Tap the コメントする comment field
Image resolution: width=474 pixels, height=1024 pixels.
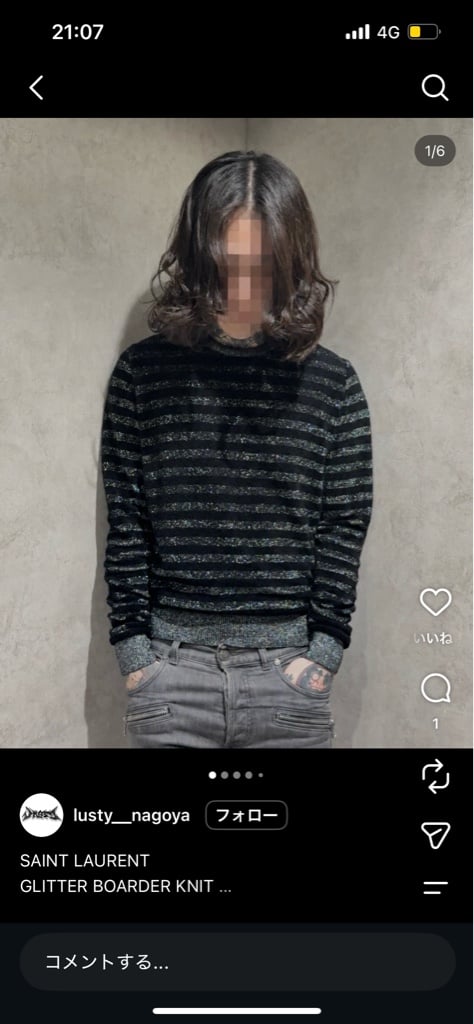point(237,962)
